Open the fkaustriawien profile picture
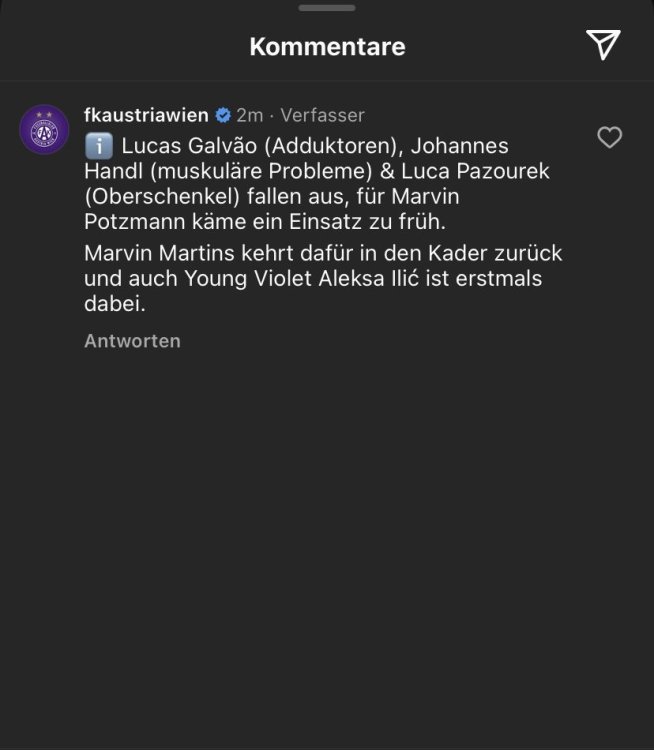This screenshot has height=750, width=654. 44,129
